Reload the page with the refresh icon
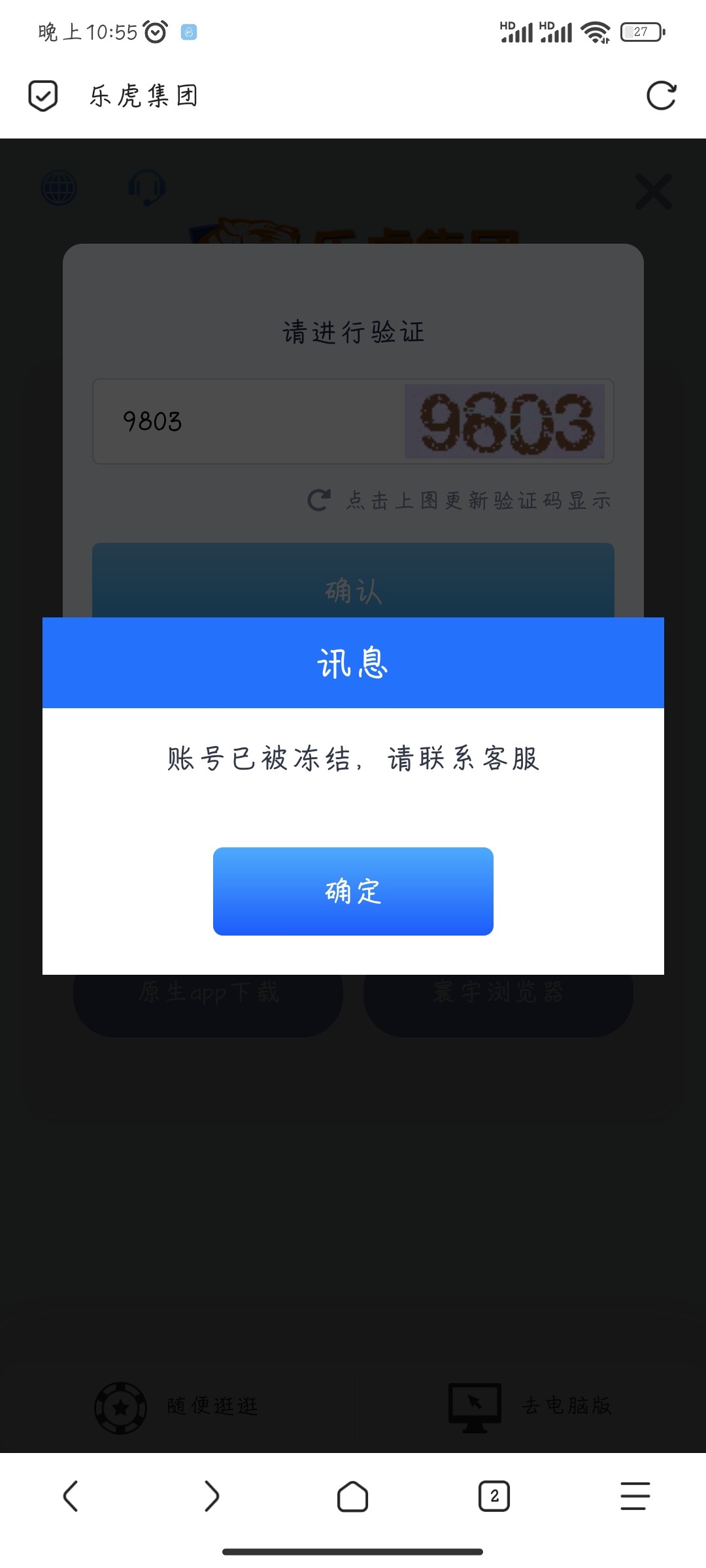 661,96
